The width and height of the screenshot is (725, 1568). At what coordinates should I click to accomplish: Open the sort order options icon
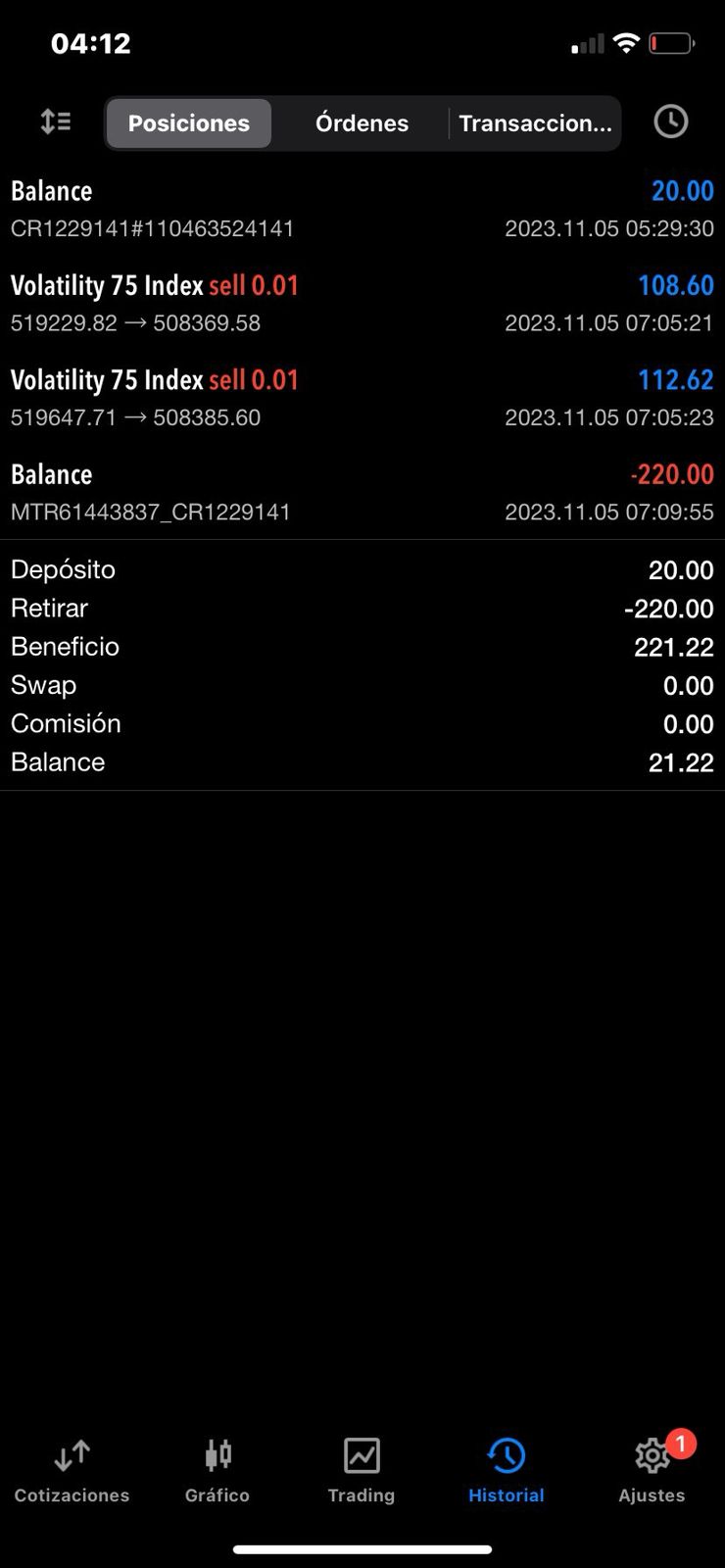coord(55,122)
